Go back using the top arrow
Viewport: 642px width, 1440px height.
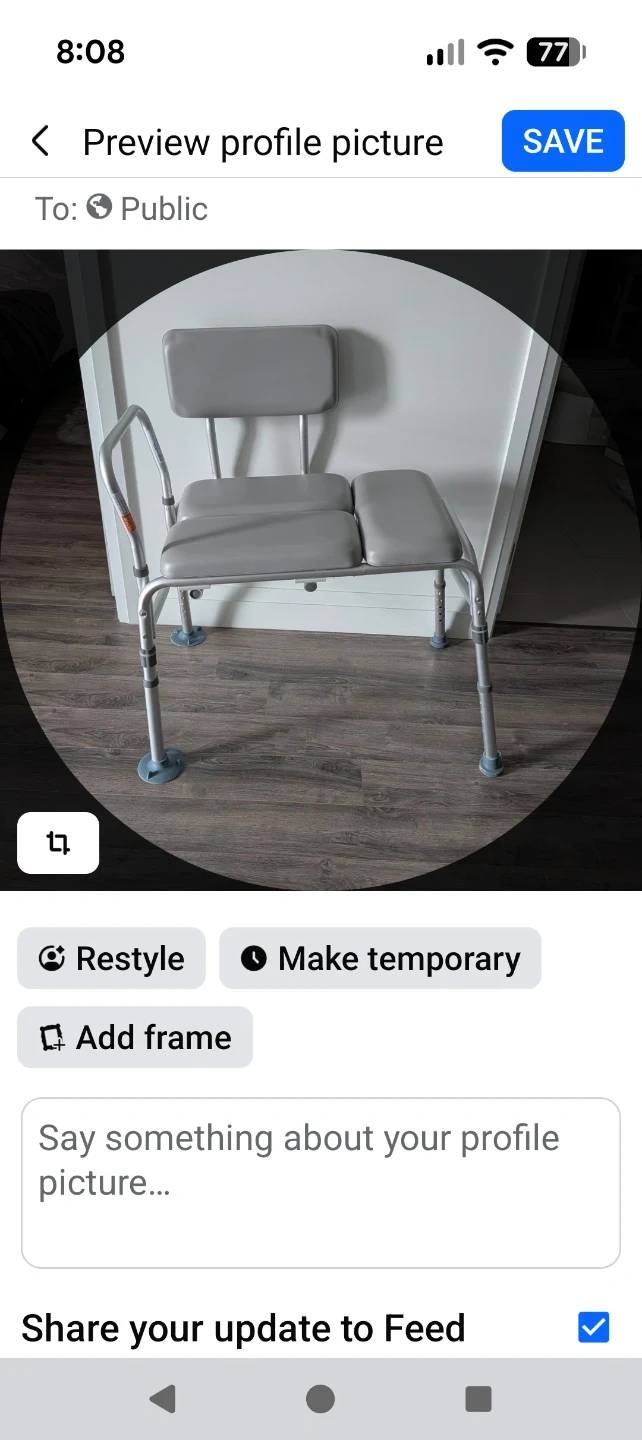[40, 142]
